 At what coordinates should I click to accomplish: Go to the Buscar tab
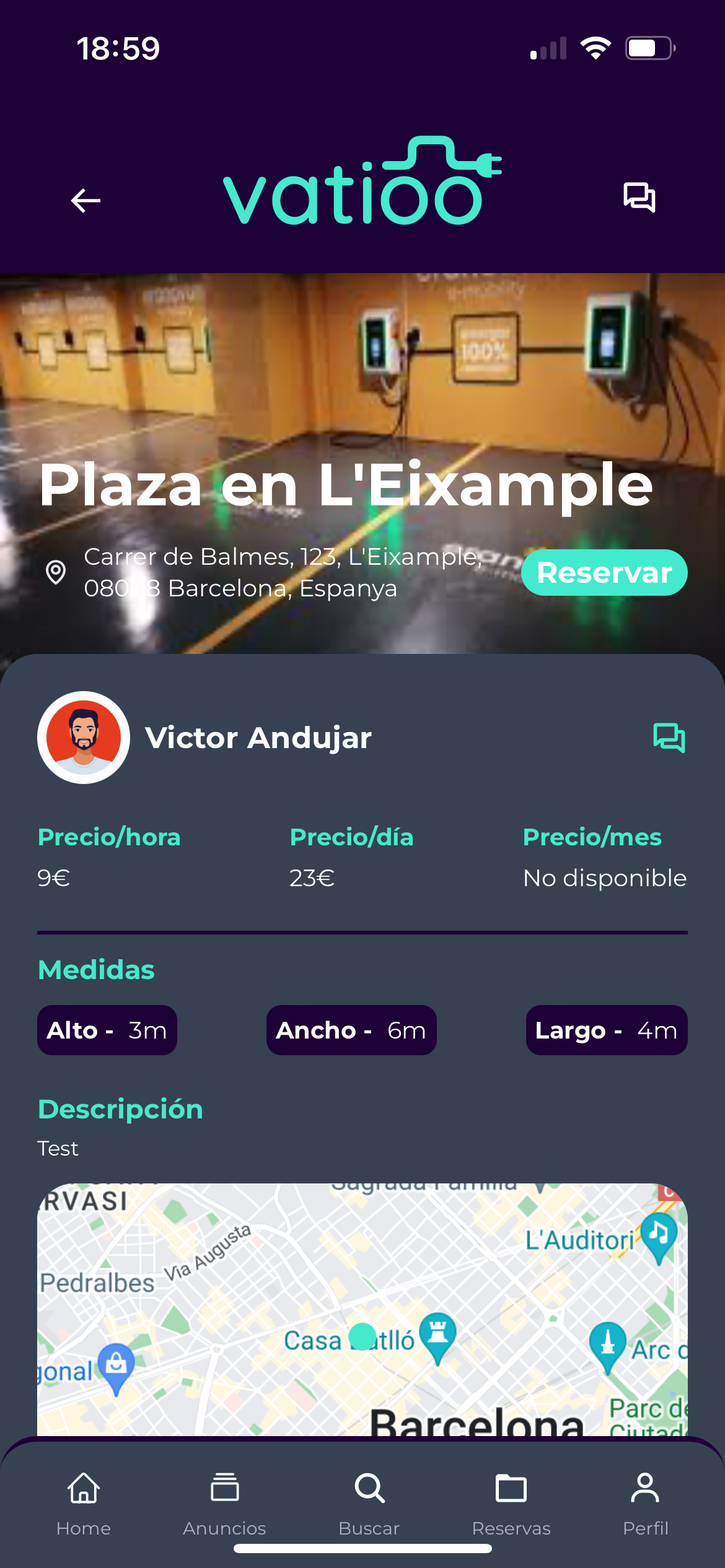pos(369,1501)
